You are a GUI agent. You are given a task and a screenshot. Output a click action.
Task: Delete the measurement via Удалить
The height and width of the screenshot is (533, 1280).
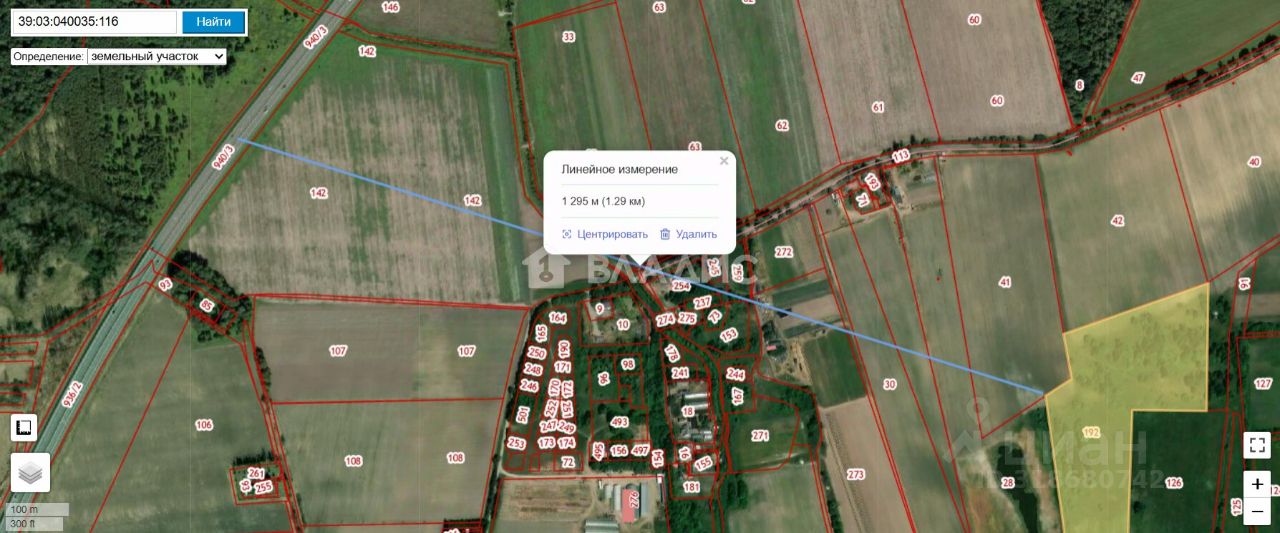(688, 234)
